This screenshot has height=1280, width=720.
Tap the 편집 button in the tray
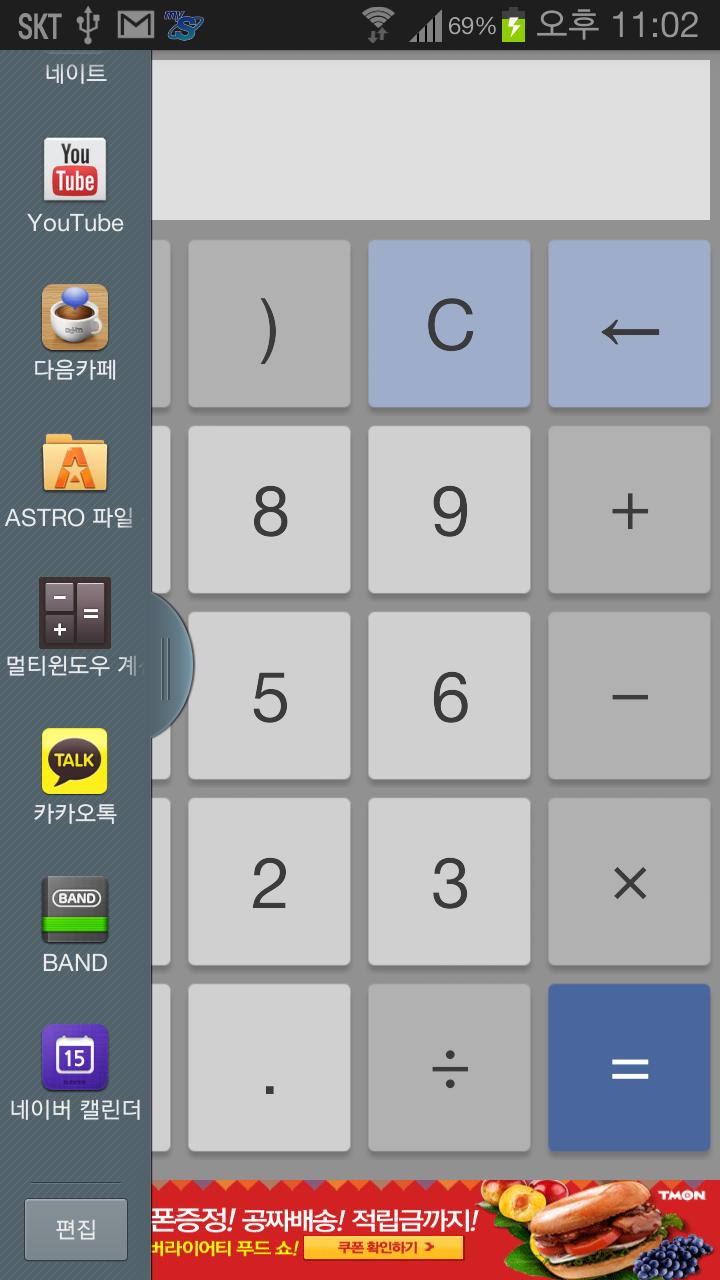76,1229
